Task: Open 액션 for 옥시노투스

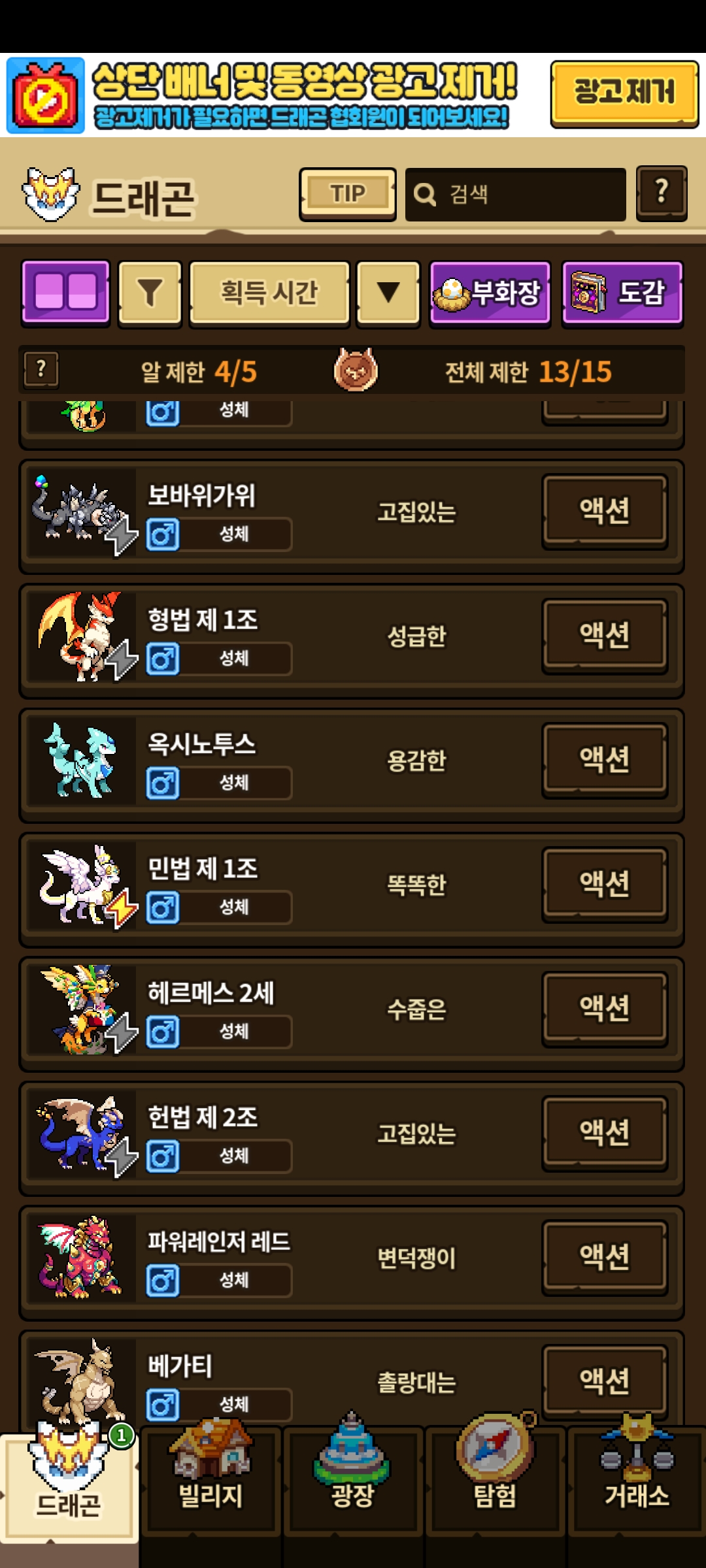Action: tap(605, 759)
